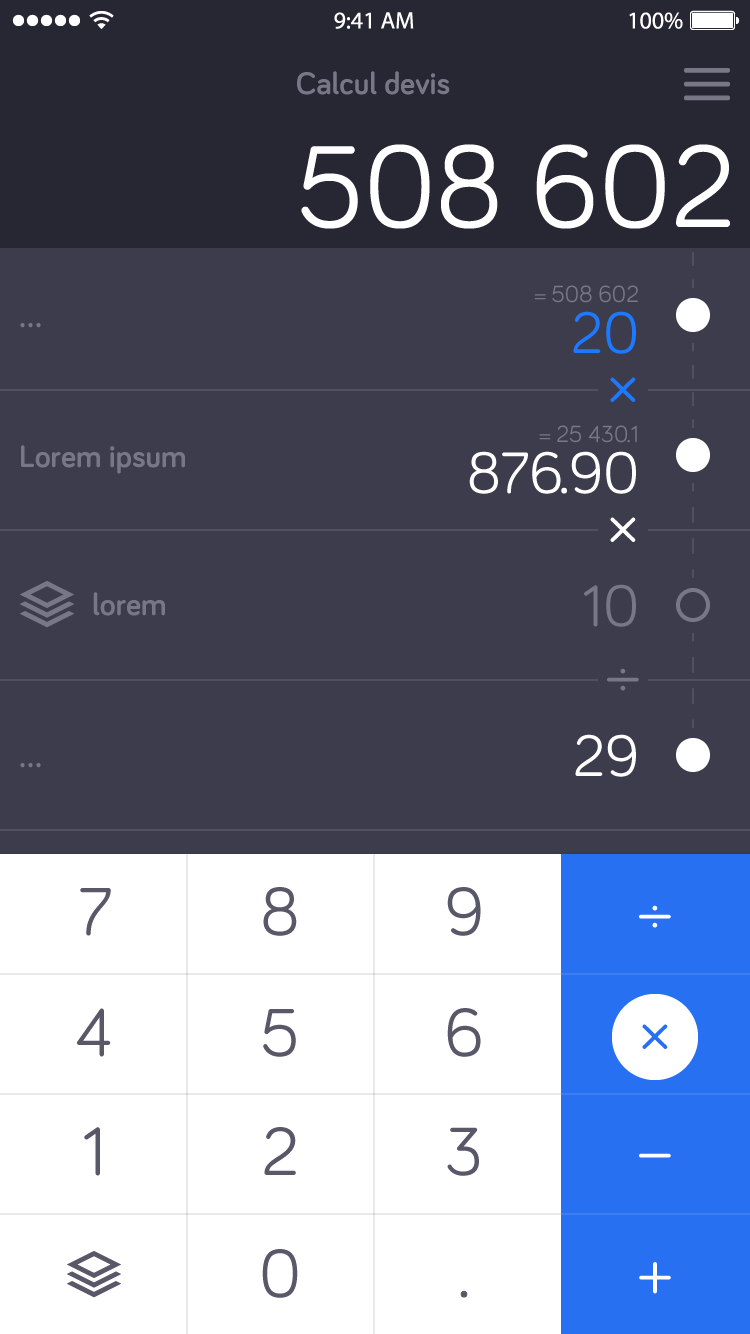Select the multiply operator key

(x=655, y=1037)
